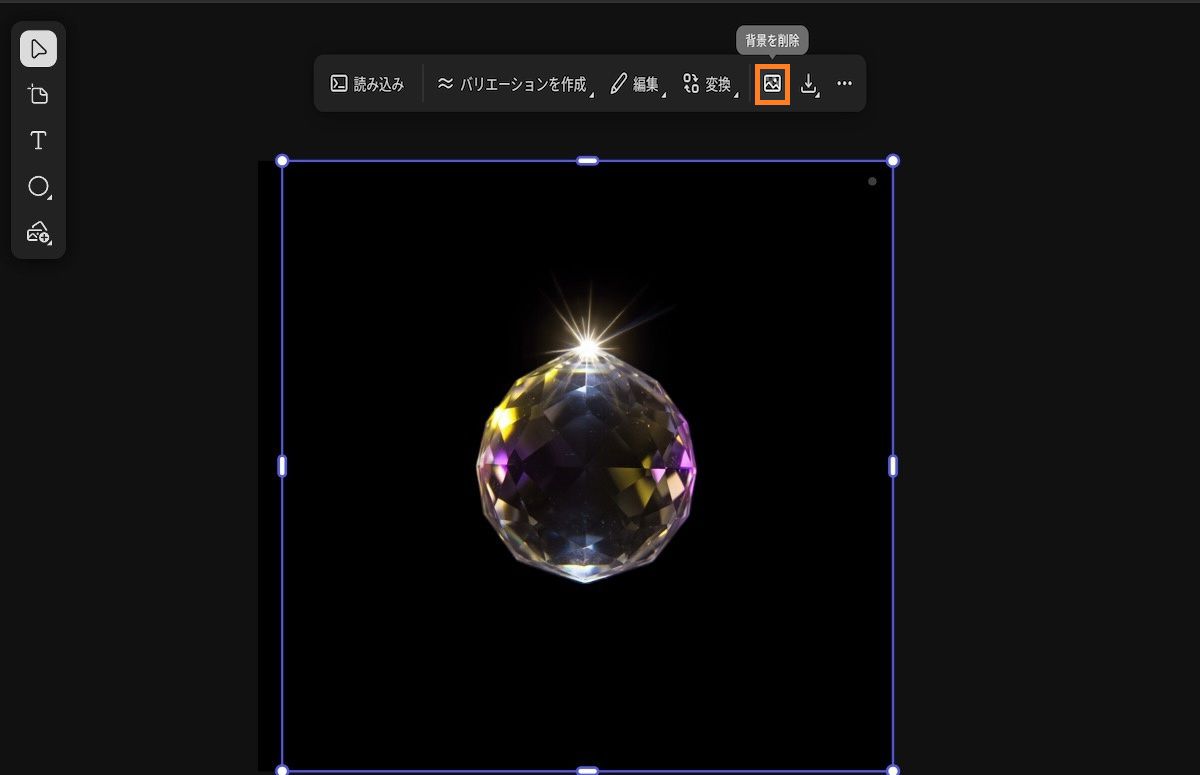Remove the image background
Image resolution: width=1200 pixels, height=775 pixels.
(772, 84)
